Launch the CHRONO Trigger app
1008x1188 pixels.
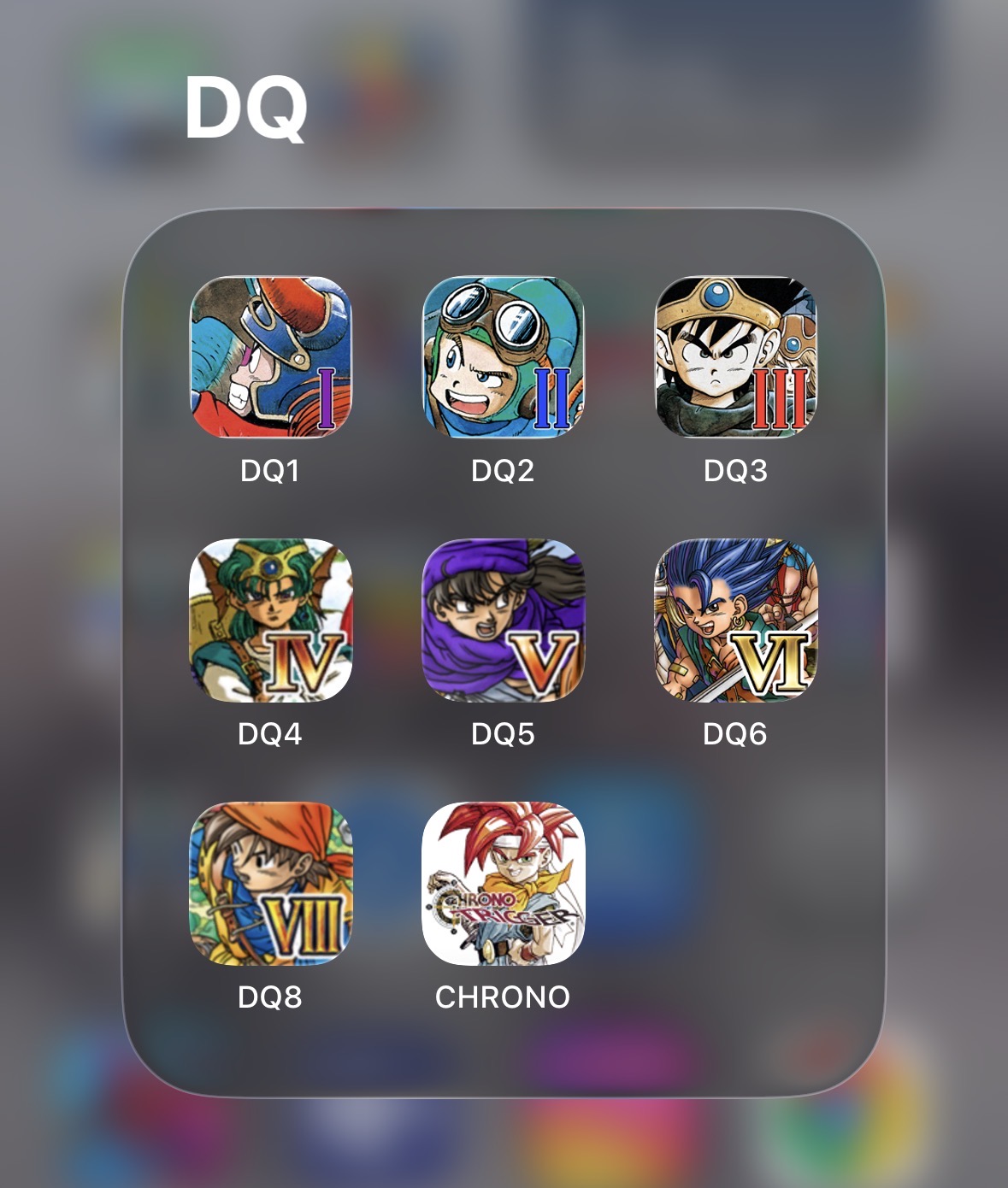(x=503, y=883)
